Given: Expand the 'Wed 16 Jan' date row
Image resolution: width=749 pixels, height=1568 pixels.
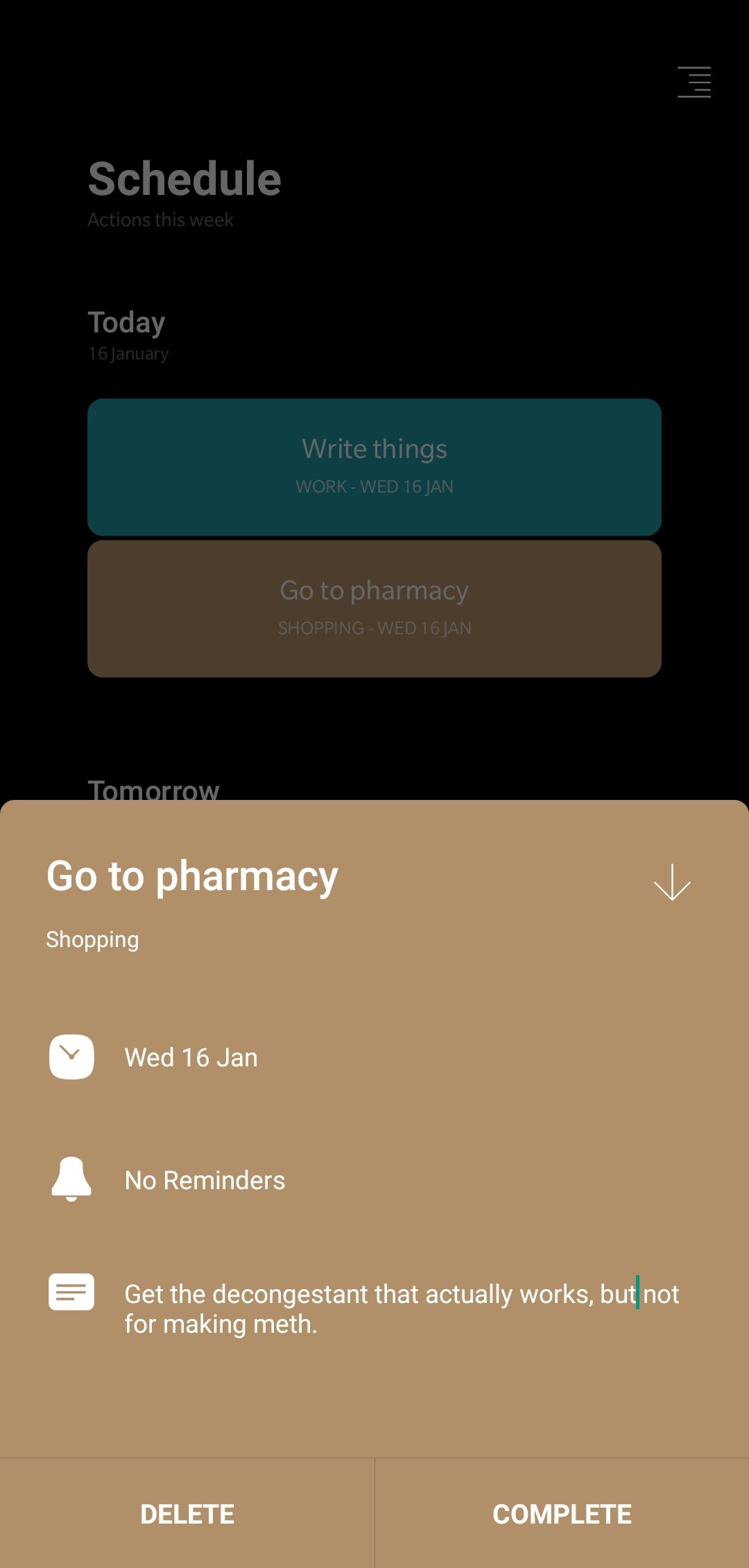Looking at the screenshot, I should click(x=191, y=1057).
